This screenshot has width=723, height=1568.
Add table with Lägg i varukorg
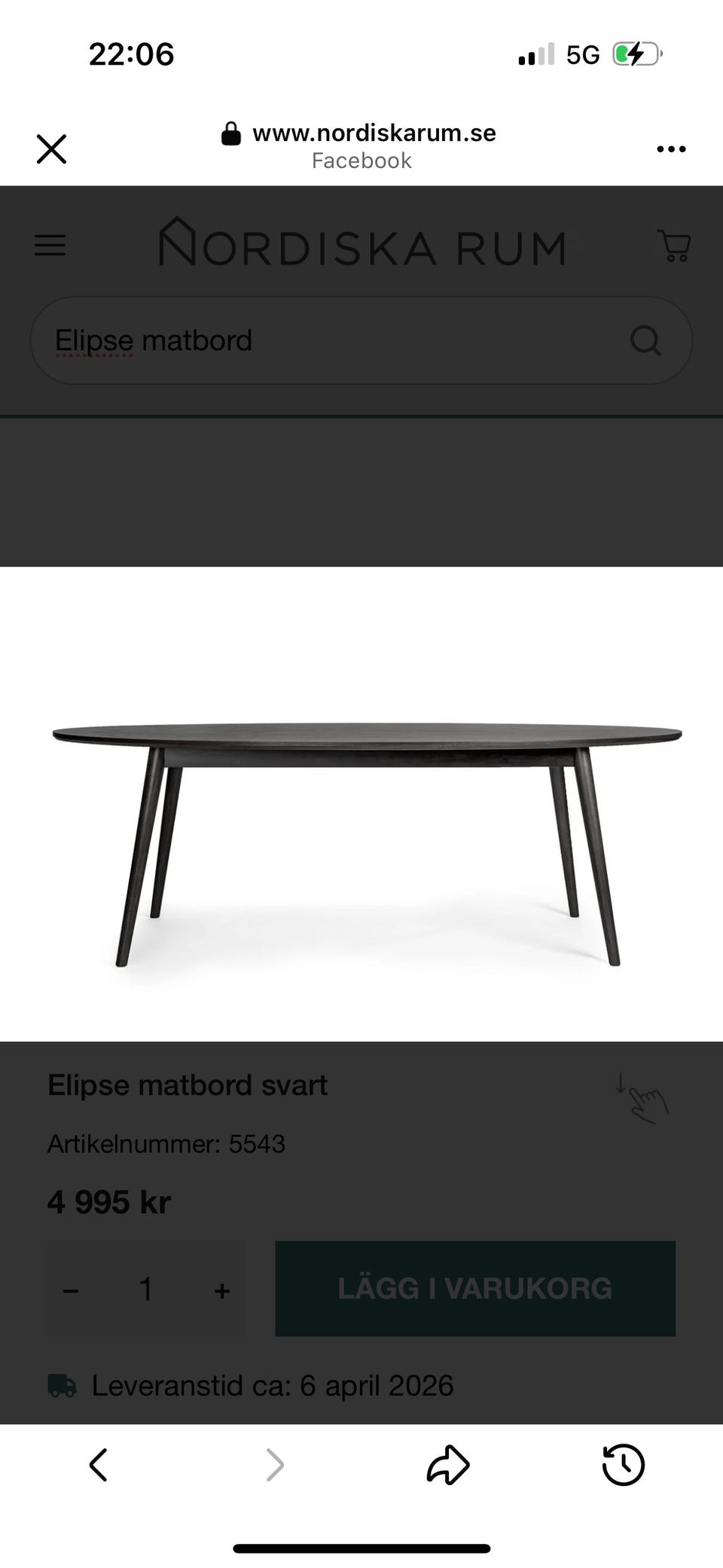pos(474,1289)
